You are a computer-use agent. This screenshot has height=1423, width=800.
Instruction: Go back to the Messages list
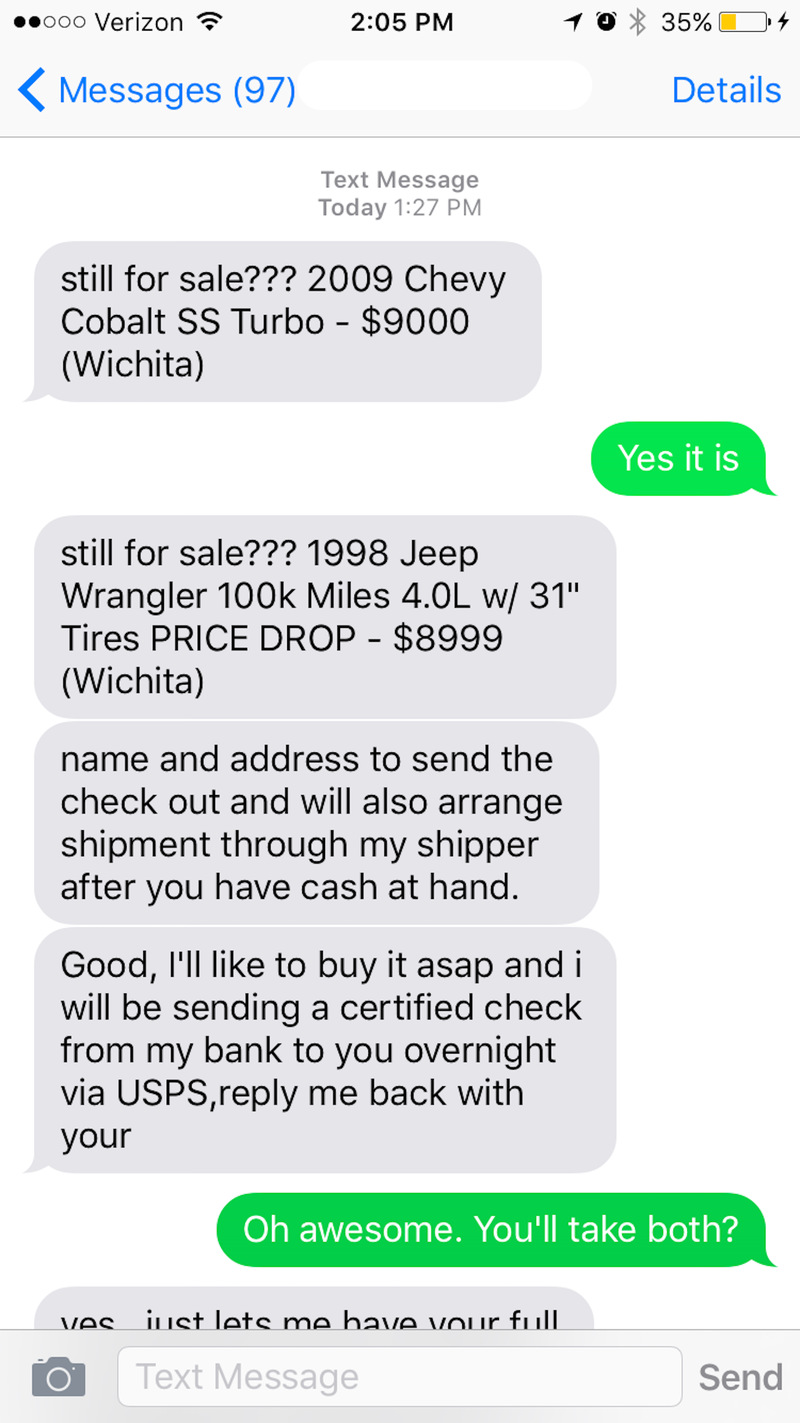(157, 90)
